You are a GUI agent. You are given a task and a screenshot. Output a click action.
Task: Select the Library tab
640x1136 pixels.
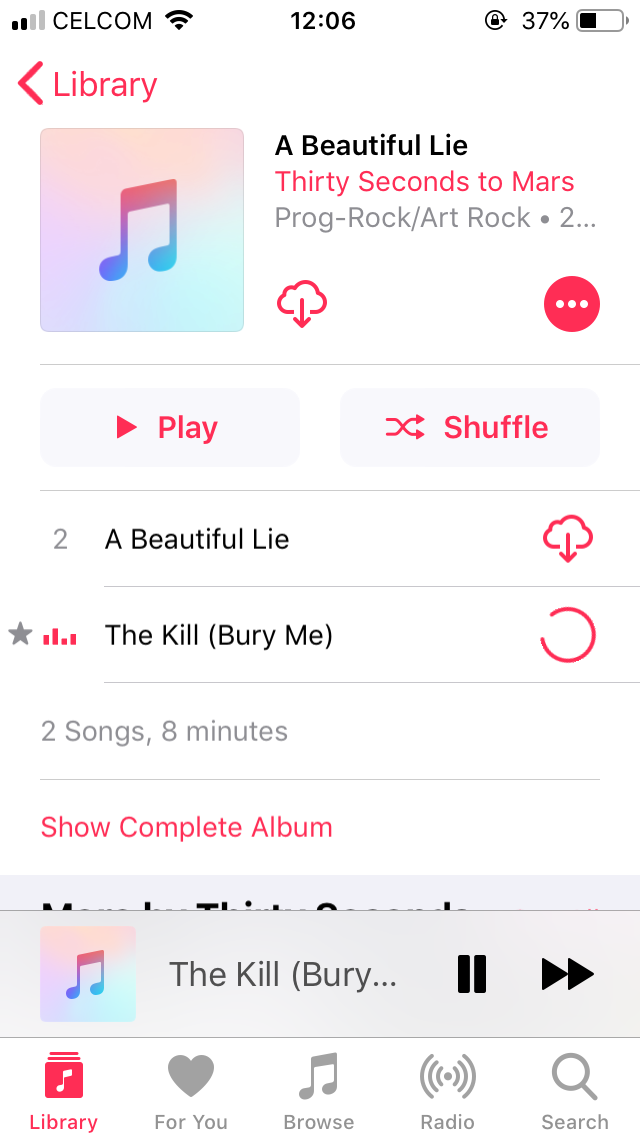tap(63, 1093)
